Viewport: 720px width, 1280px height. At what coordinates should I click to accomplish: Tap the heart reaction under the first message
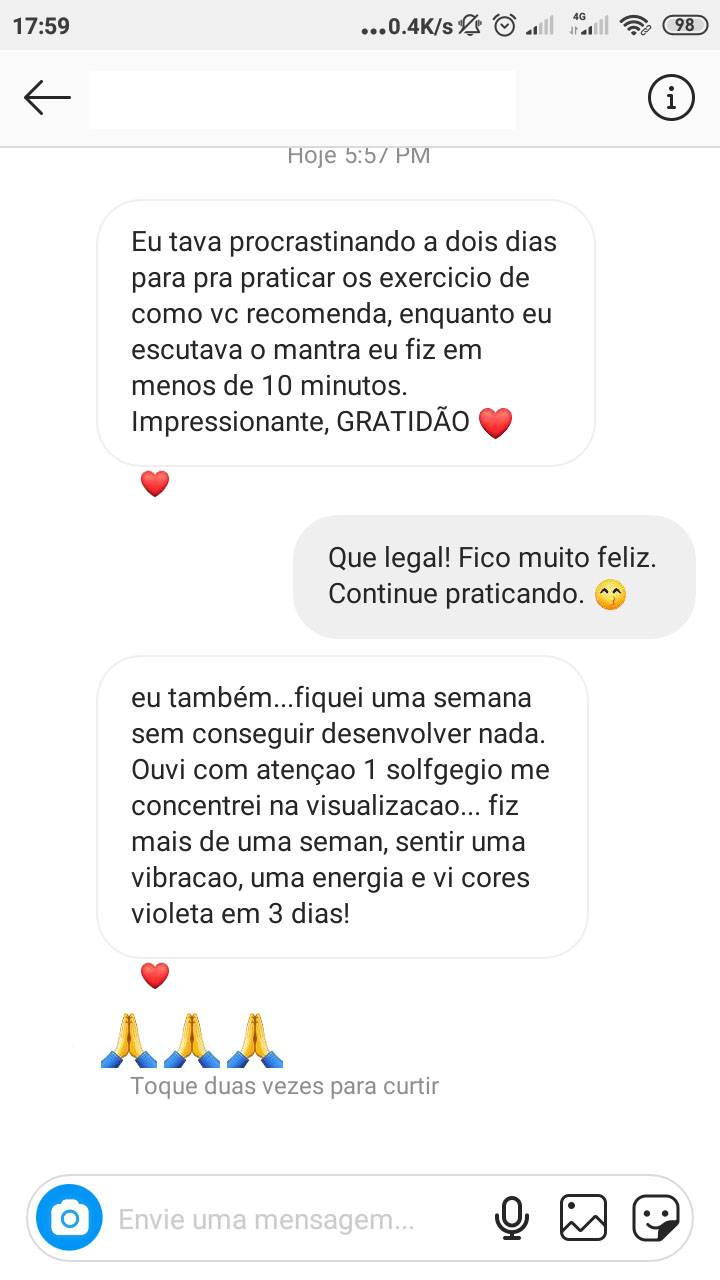click(155, 483)
